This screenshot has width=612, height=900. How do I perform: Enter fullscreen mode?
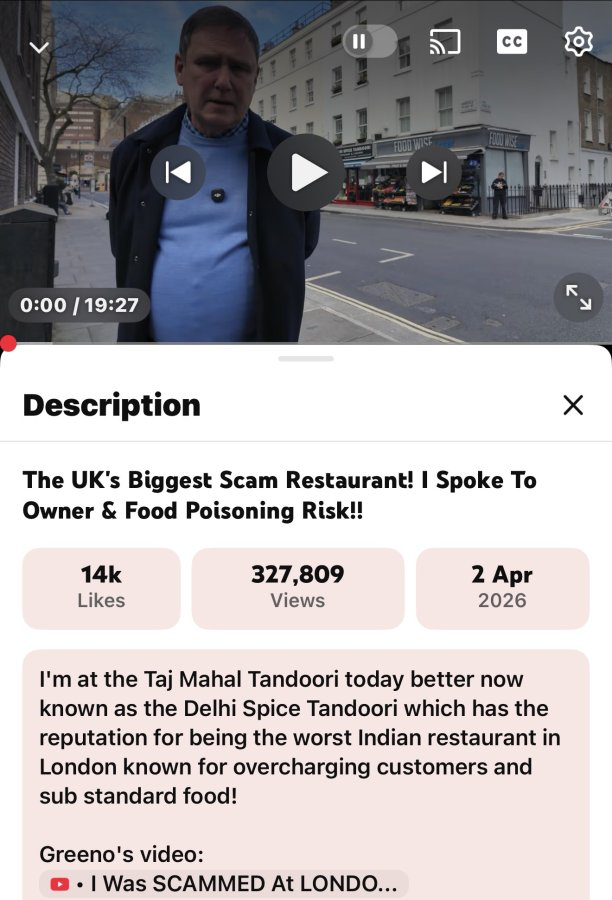tap(578, 296)
